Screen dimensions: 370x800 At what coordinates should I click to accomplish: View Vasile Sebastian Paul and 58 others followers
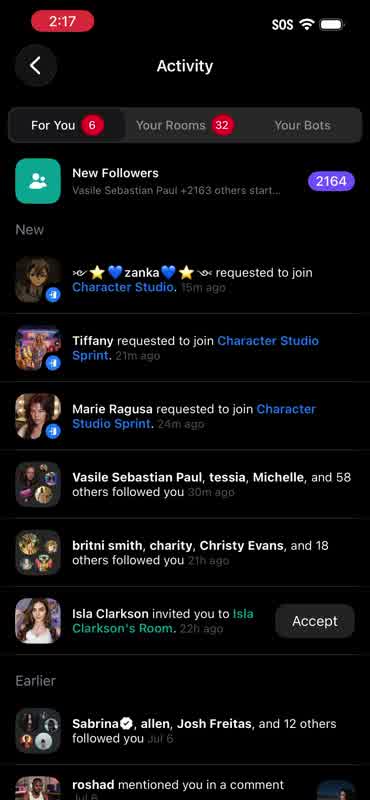(185, 484)
